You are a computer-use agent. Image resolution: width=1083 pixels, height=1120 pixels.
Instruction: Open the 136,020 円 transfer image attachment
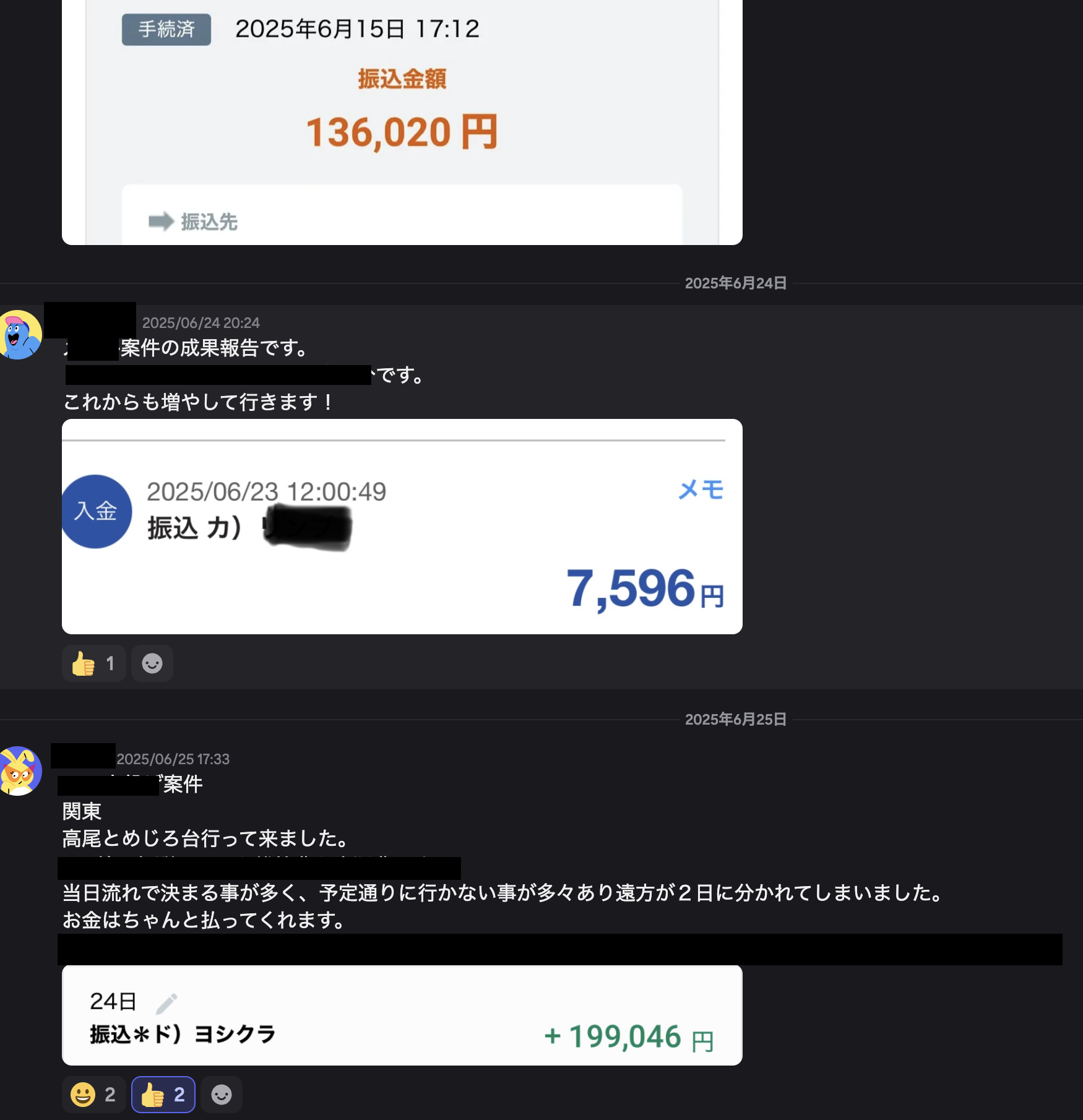click(402, 122)
